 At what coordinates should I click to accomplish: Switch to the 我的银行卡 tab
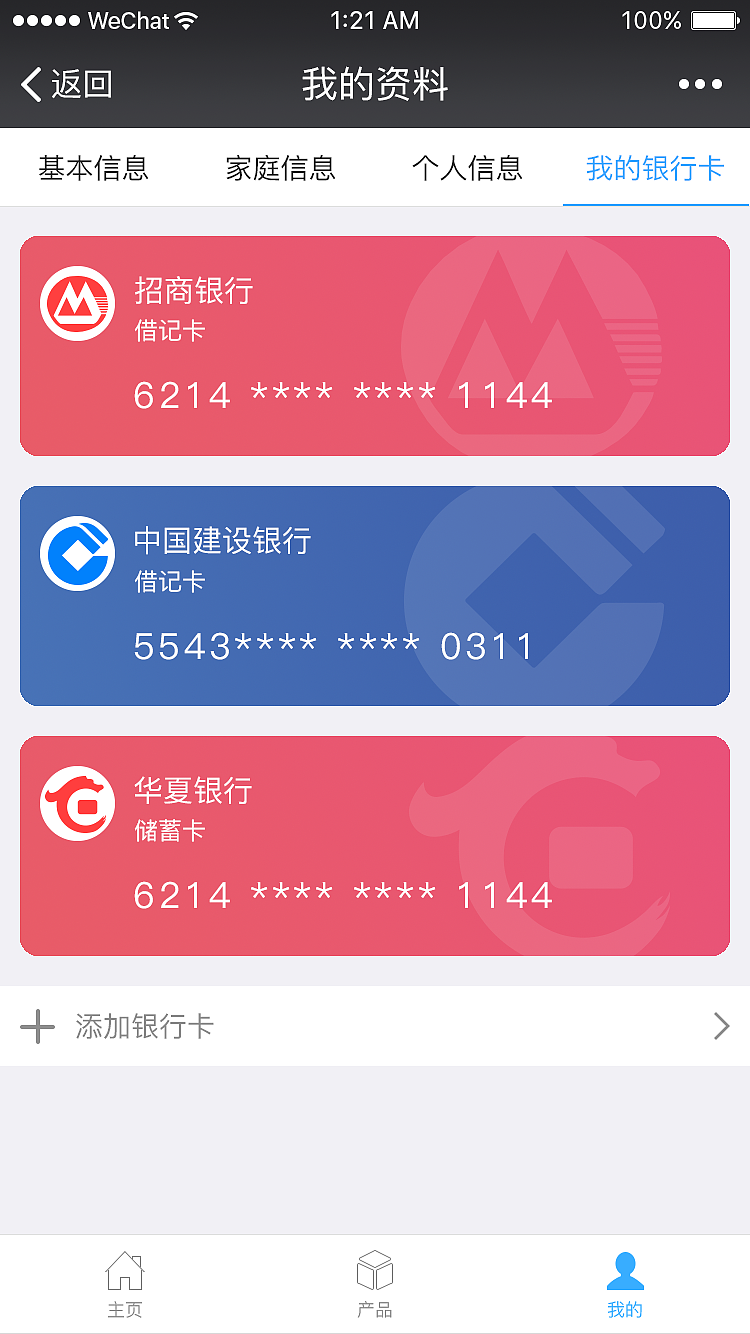(x=655, y=168)
